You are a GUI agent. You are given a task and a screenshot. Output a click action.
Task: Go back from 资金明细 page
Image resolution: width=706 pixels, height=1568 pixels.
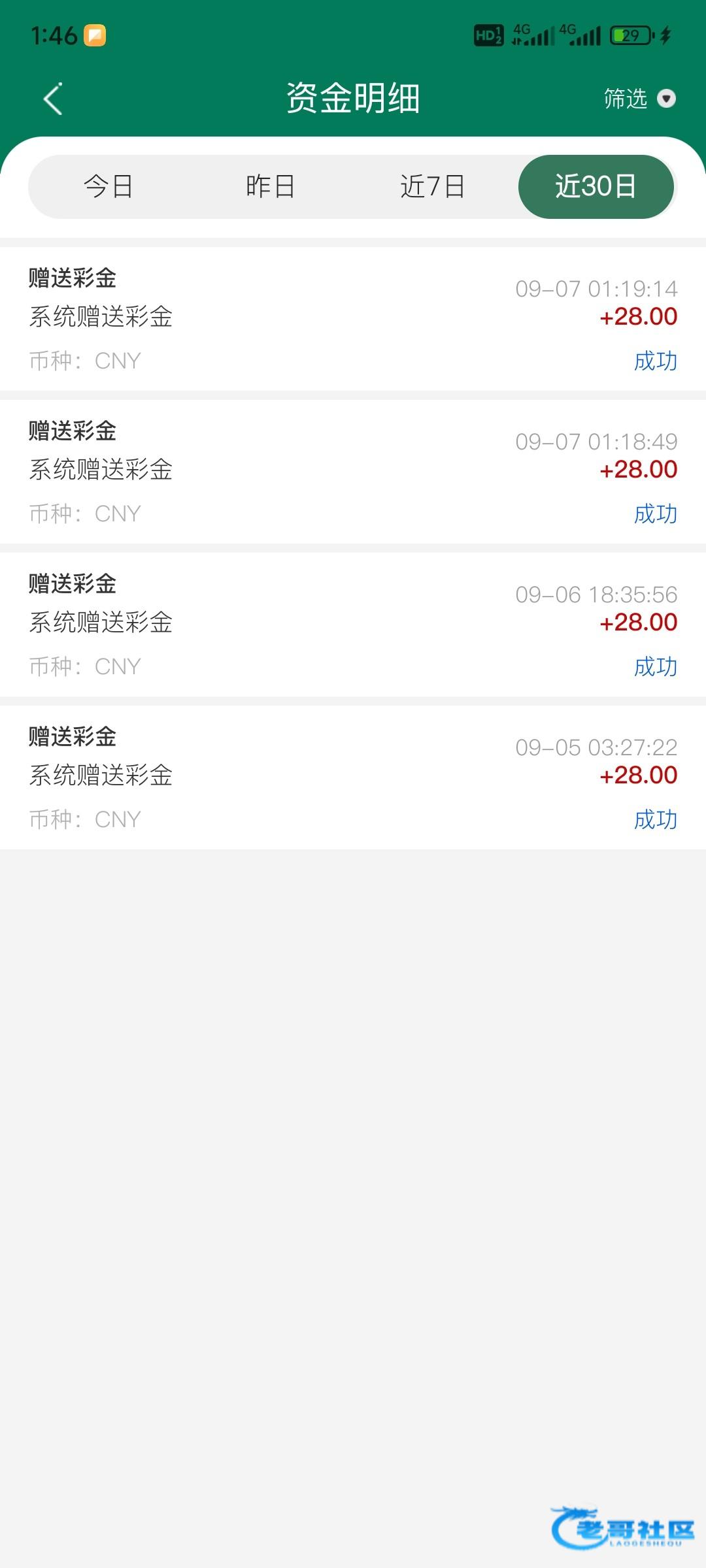coord(53,99)
